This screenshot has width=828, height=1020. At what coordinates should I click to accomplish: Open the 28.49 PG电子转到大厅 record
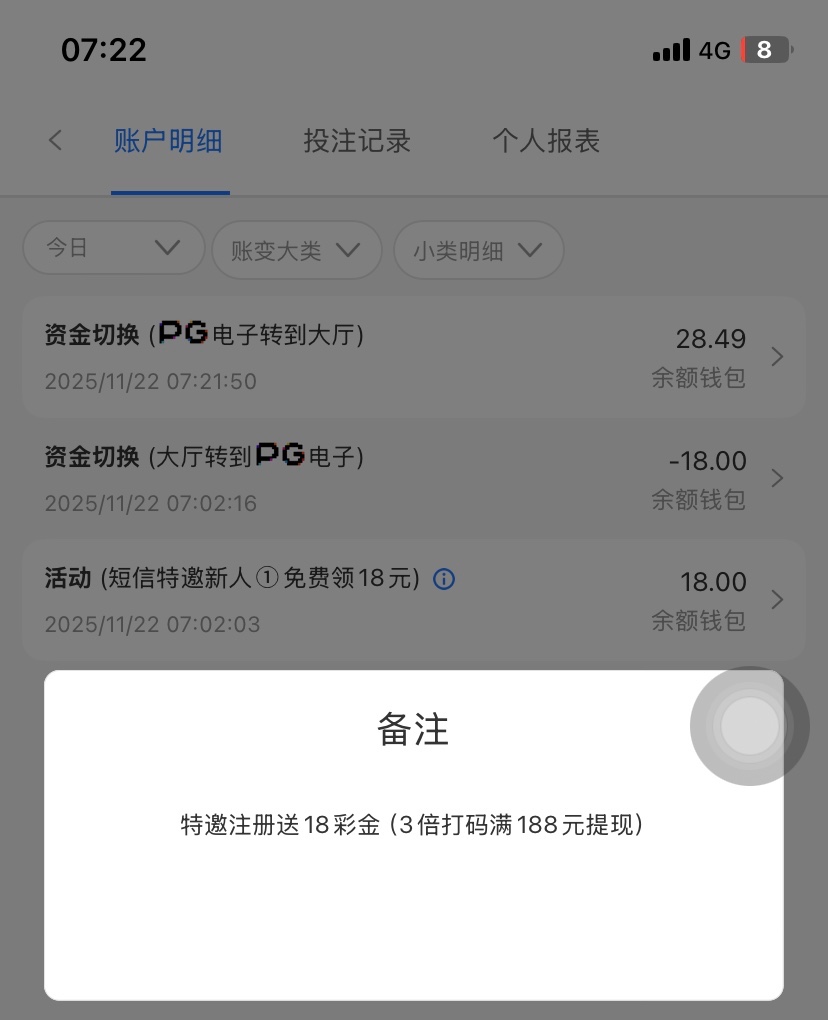tap(413, 357)
